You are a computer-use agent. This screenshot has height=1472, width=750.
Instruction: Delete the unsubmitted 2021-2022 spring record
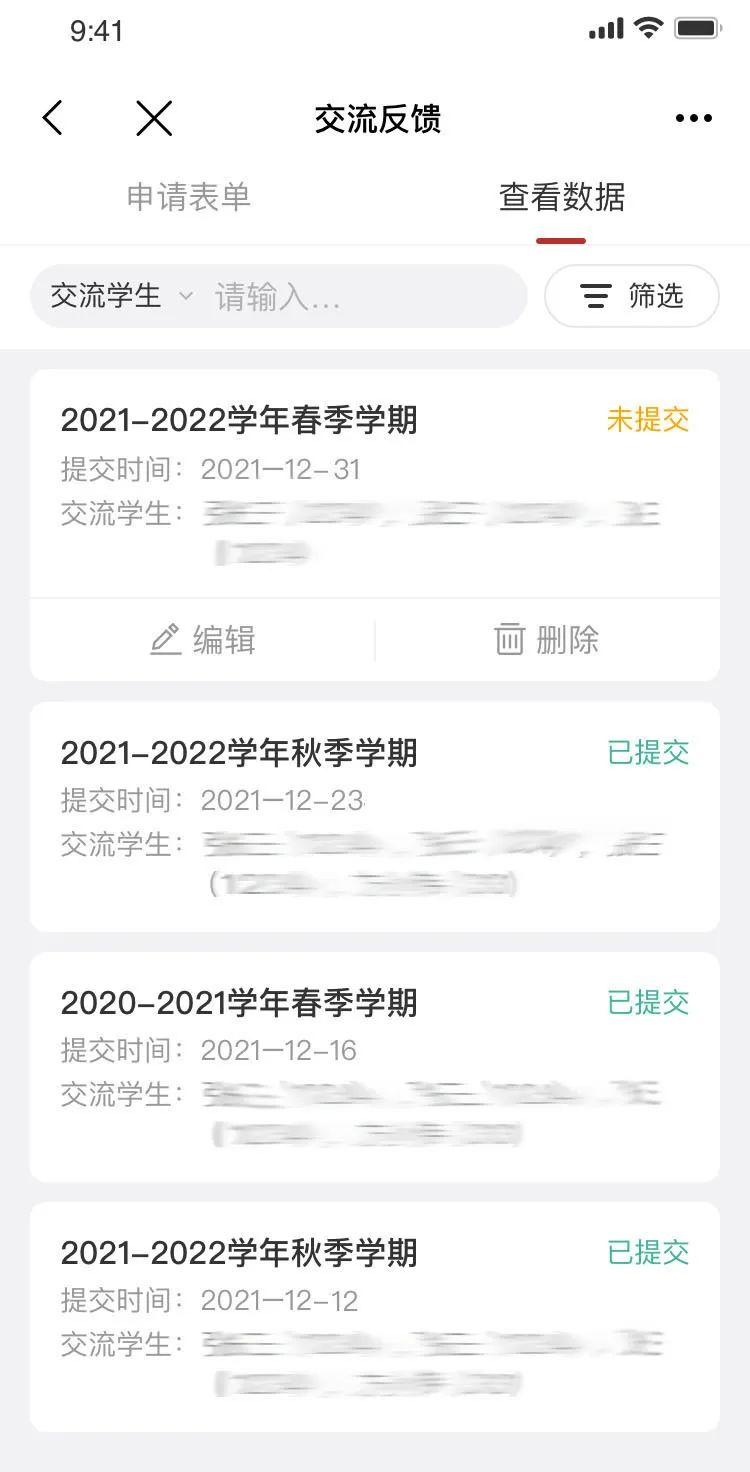(x=547, y=640)
